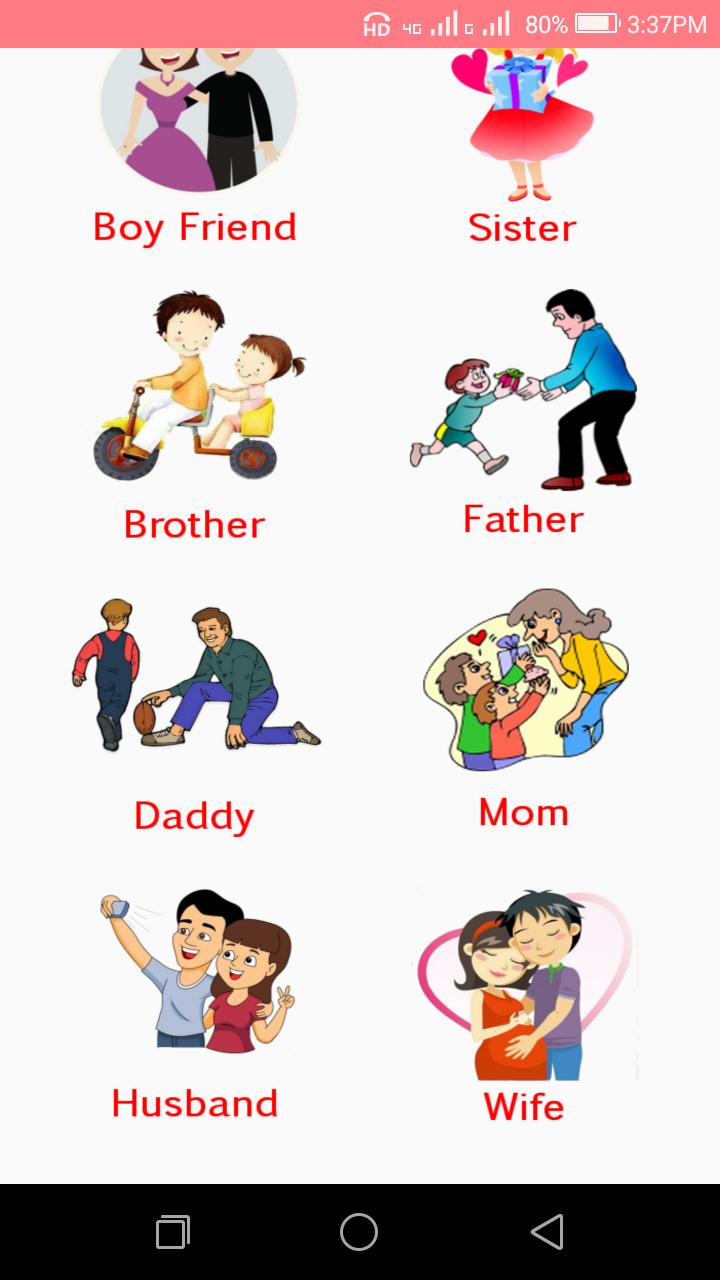Open recent apps from the navigation bar
The height and width of the screenshot is (1280, 720).
tap(173, 1232)
